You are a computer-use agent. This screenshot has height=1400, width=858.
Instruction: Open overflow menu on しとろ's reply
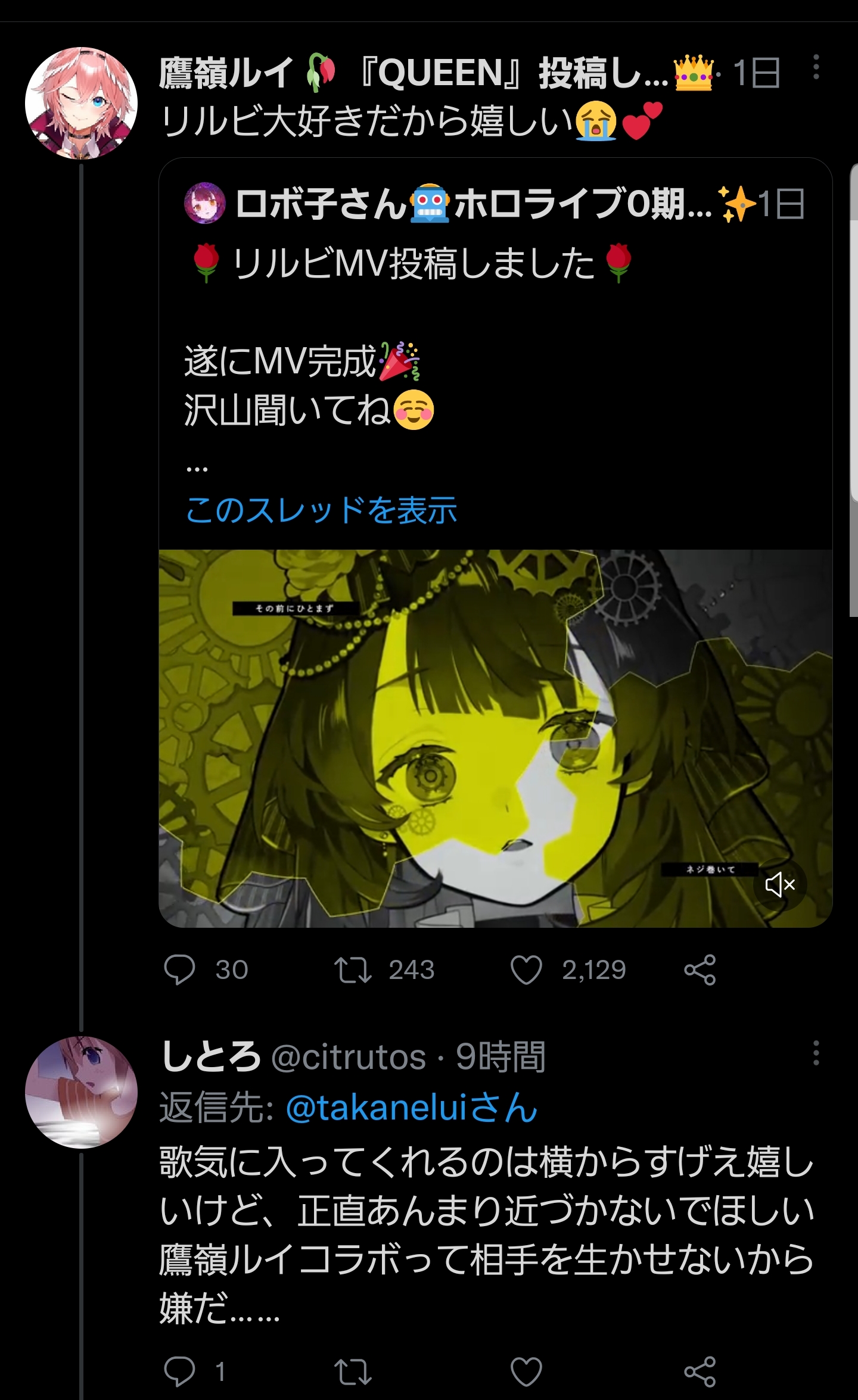click(816, 1053)
